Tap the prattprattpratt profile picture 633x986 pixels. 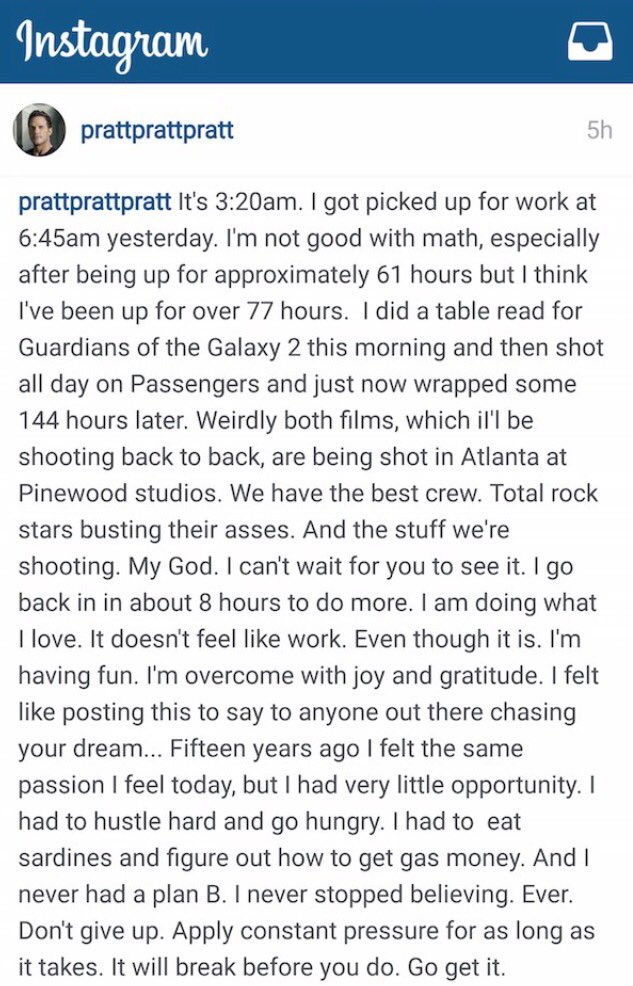point(39,130)
